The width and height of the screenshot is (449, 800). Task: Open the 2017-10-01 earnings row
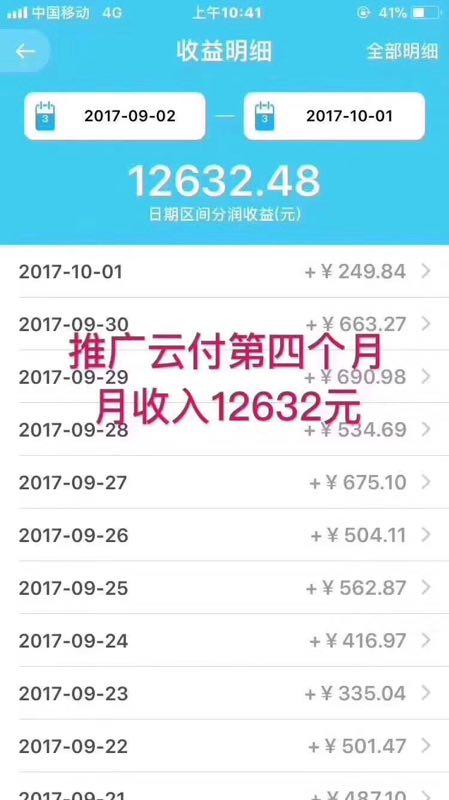[224, 271]
